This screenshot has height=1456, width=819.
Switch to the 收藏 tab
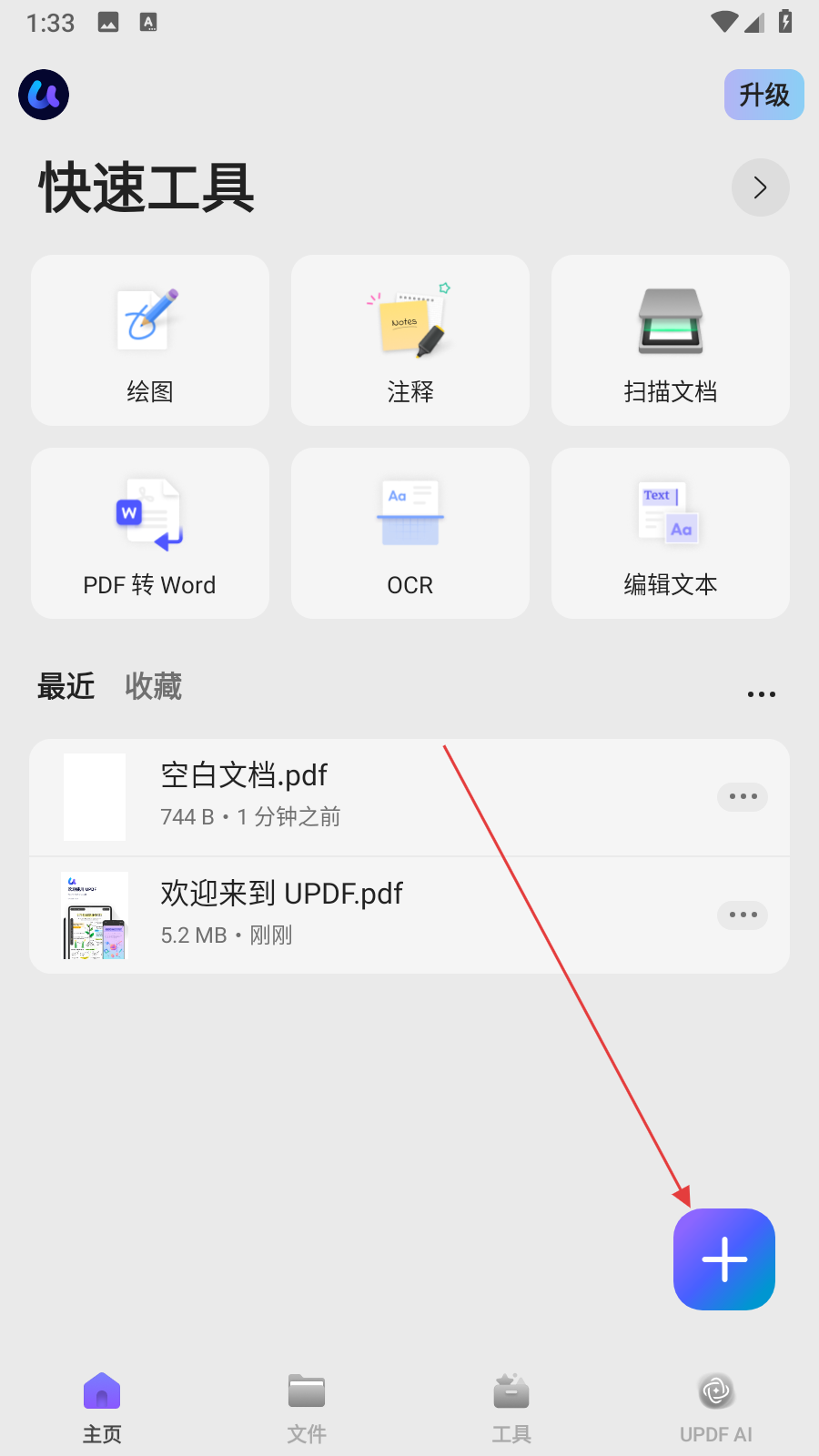[x=153, y=686]
